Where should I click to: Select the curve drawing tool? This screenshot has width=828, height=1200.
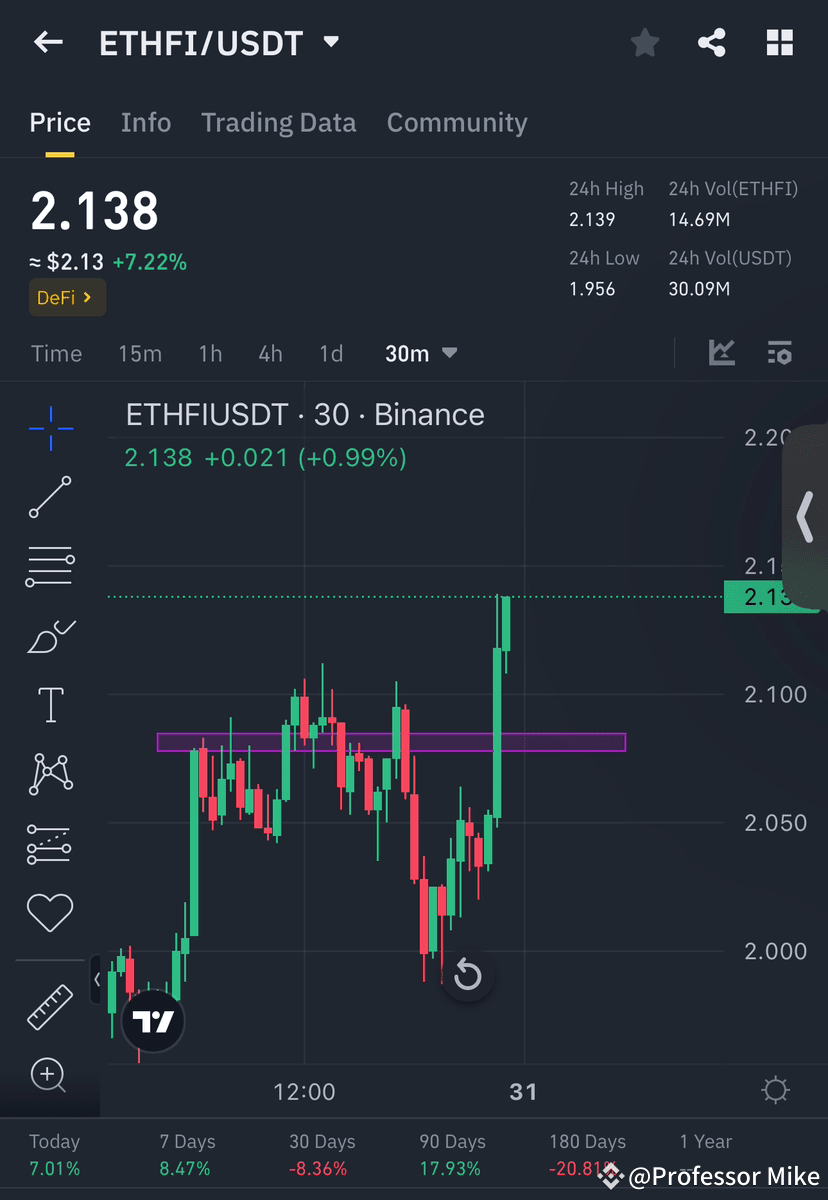pyautogui.click(x=50, y=636)
